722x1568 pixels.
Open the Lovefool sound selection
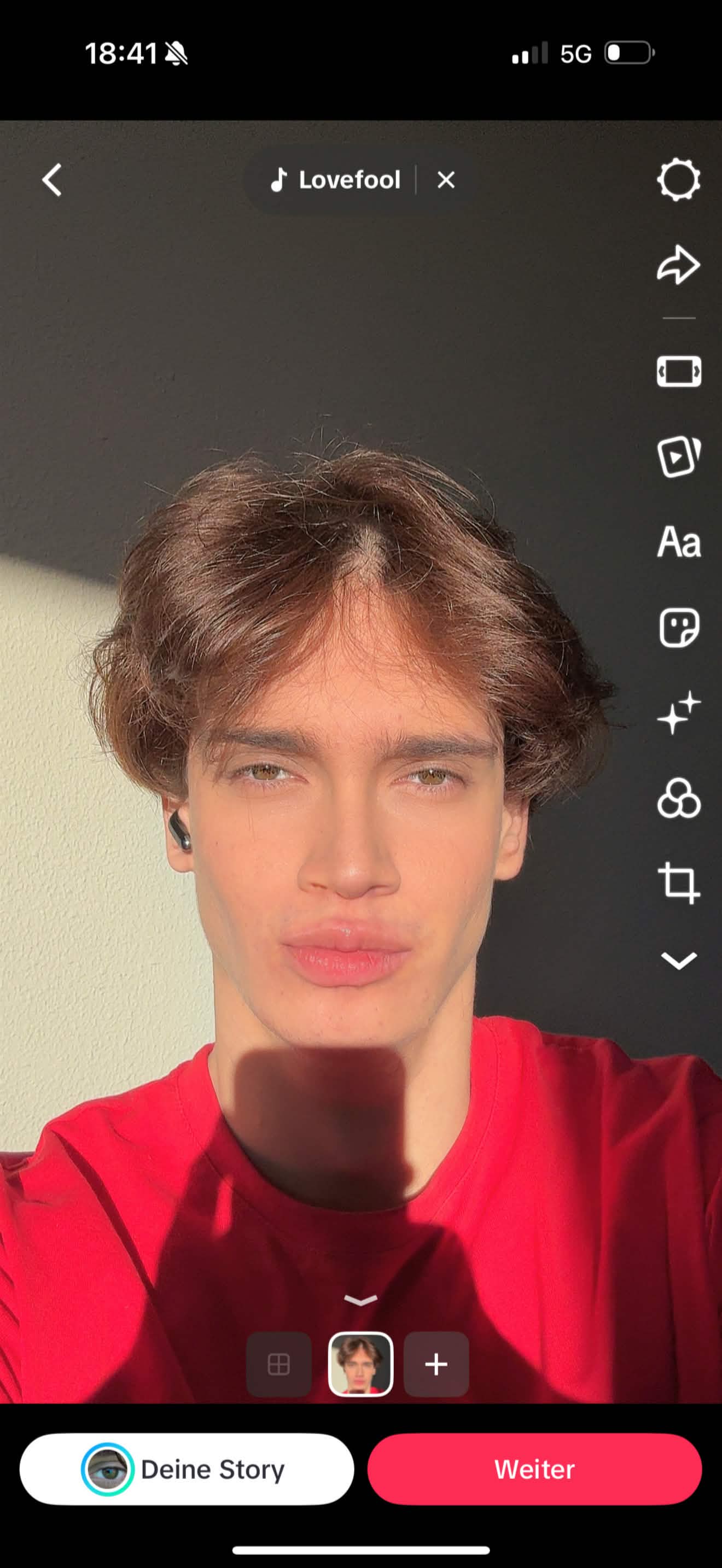tap(336, 180)
